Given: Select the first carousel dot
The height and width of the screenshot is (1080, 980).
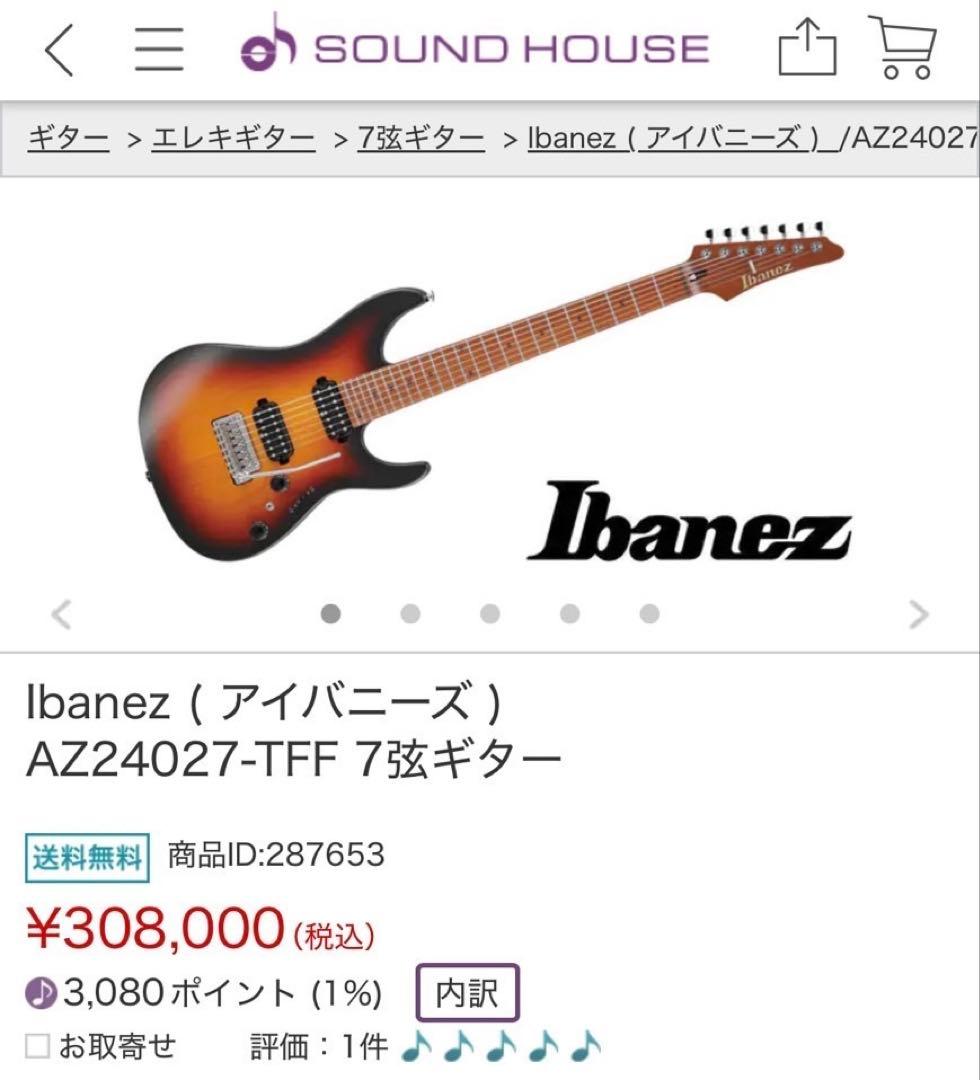Looking at the screenshot, I should [330, 613].
